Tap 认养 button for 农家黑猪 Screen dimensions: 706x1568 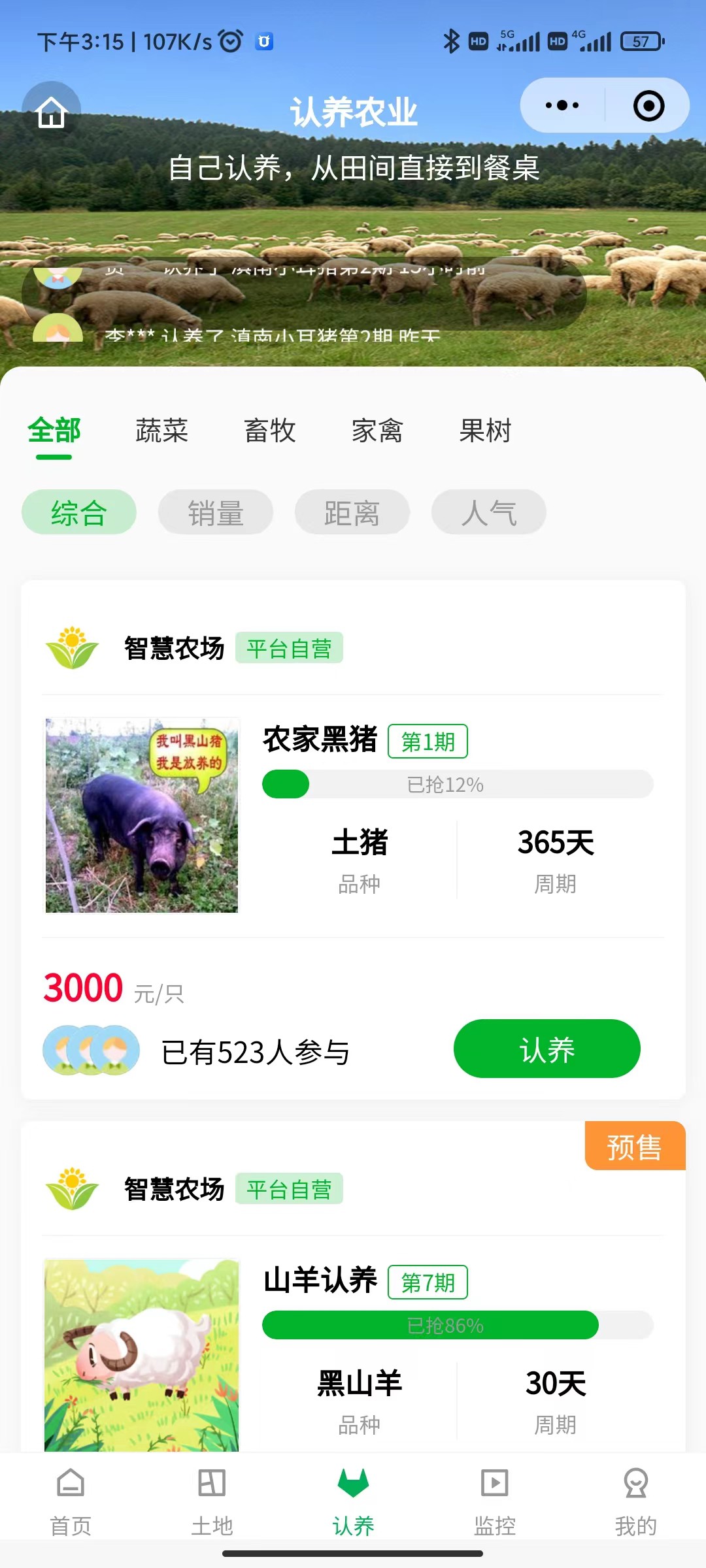[x=546, y=1049]
